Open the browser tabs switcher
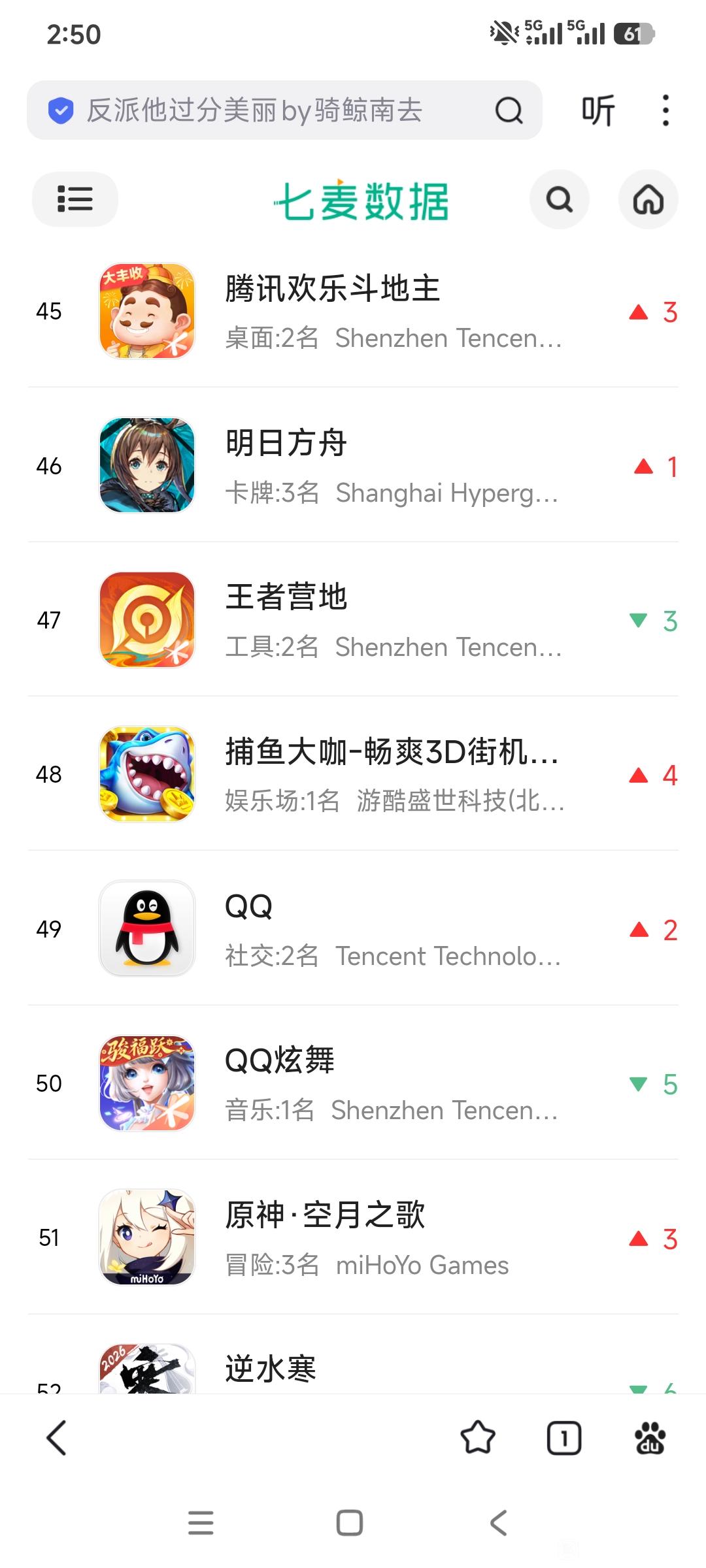The height and width of the screenshot is (1568, 706). point(563,1438)
